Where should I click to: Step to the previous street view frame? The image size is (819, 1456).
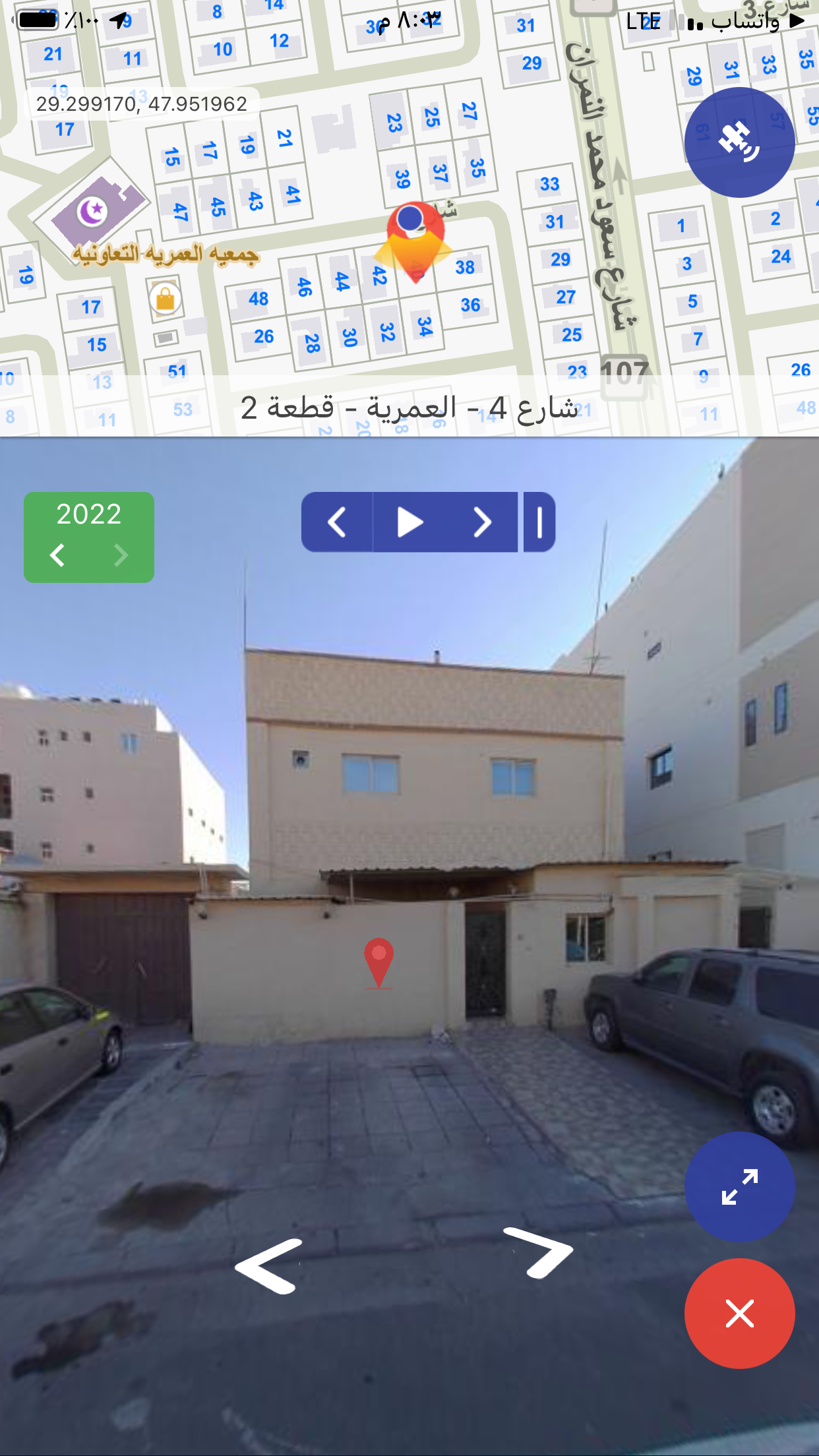point(337,522)
